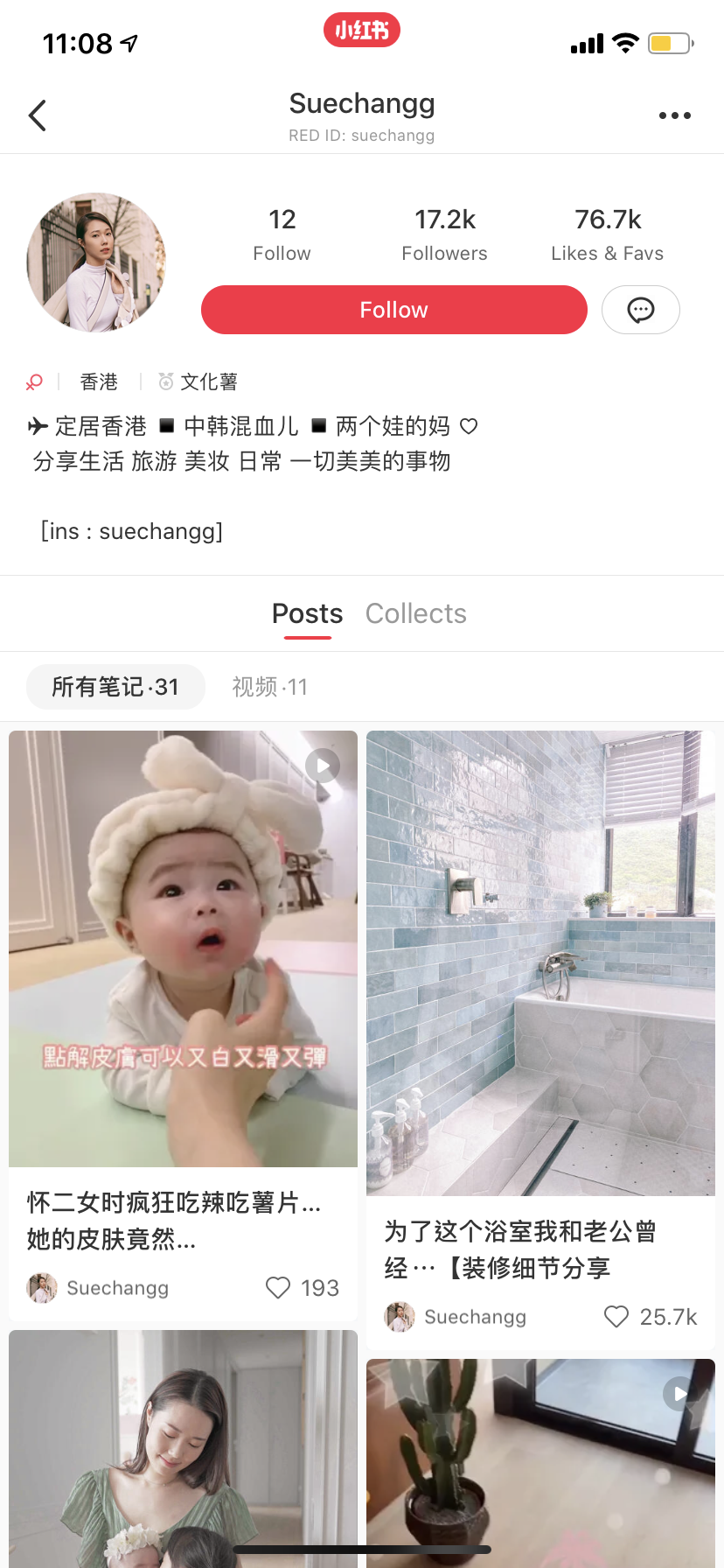Open the baby skin video post

183,948
